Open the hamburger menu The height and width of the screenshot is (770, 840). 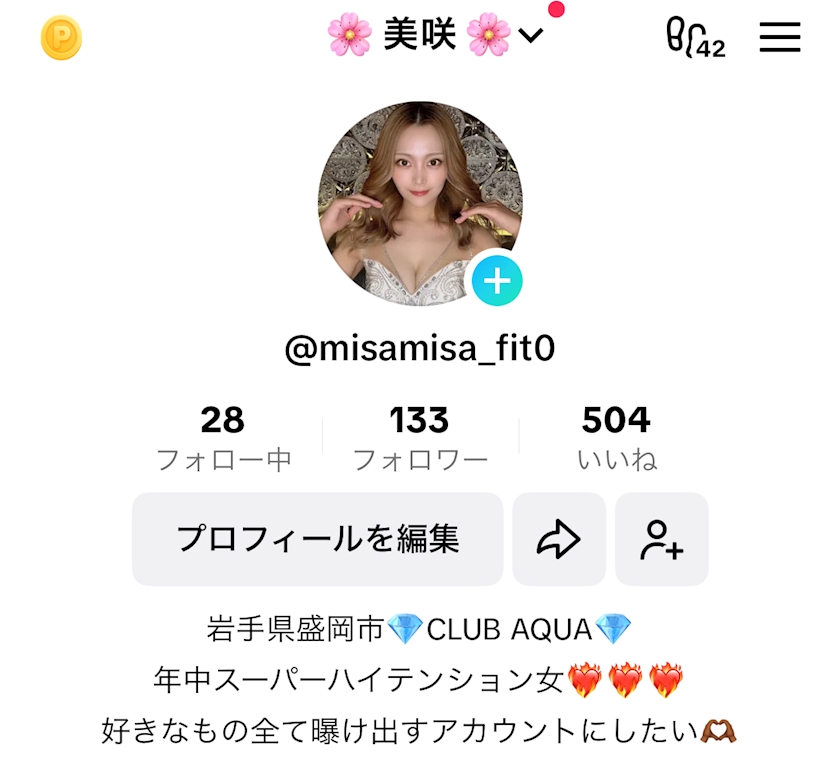(x=780, y=37)
